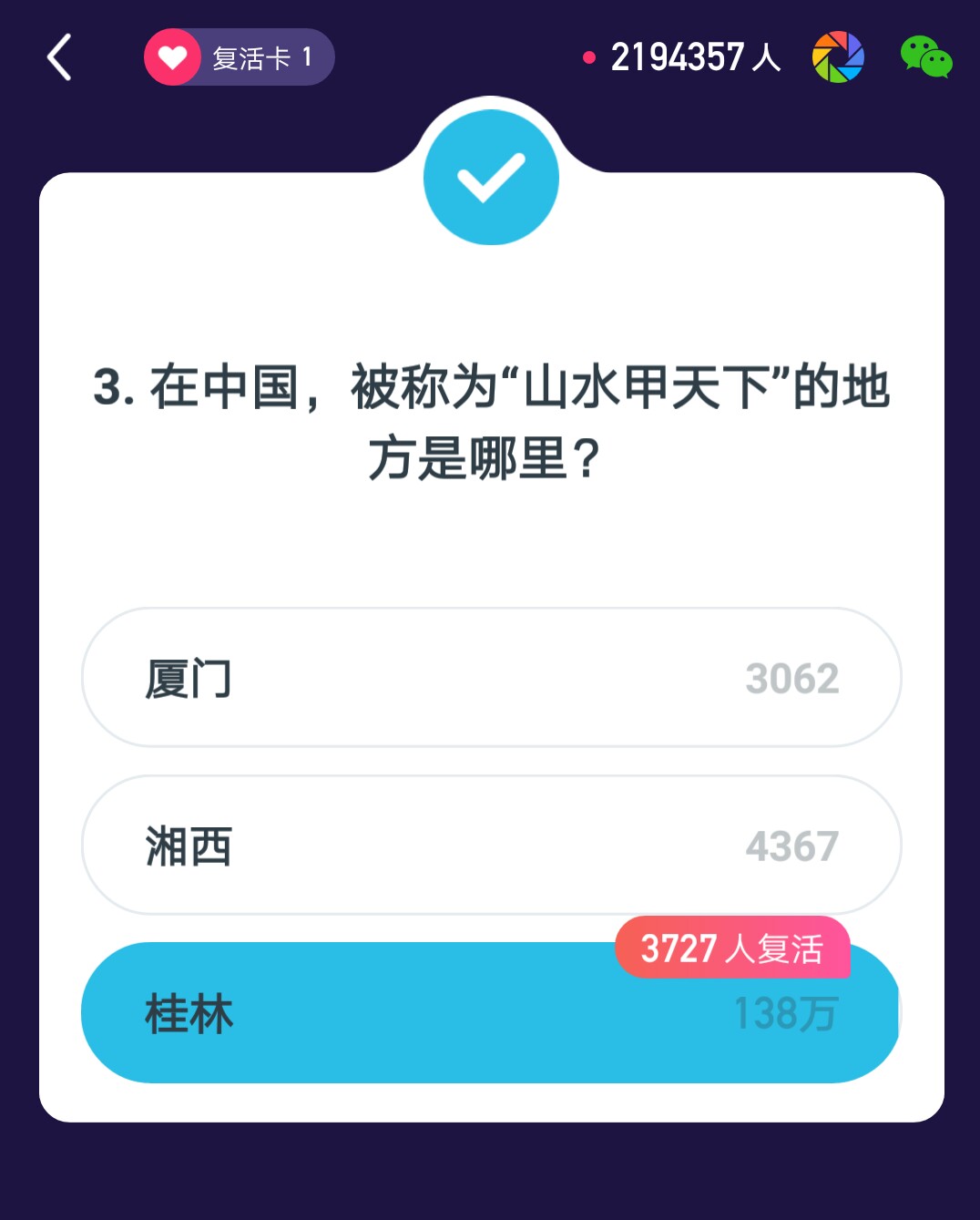Expand the 复活卡 1 badge details
980x1220 pixels.
(x=239, y=56)
